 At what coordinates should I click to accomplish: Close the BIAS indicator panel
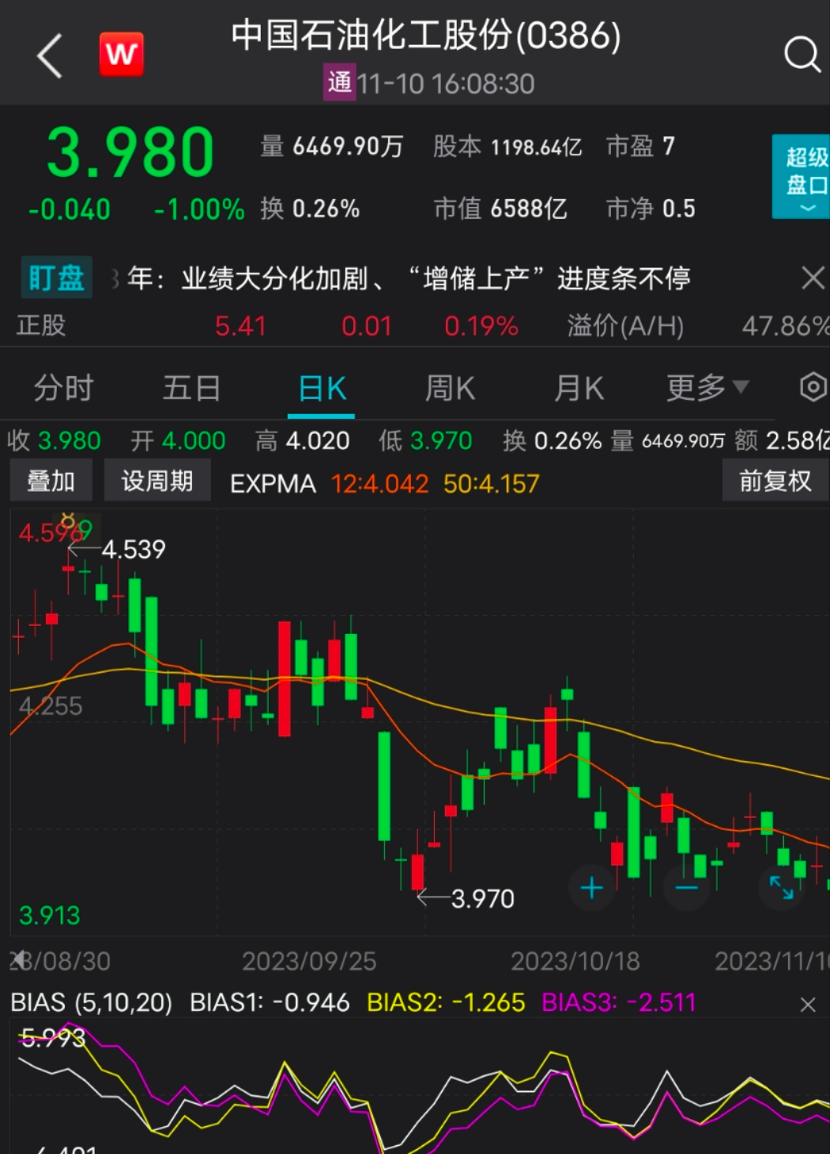click(807, 1004)
